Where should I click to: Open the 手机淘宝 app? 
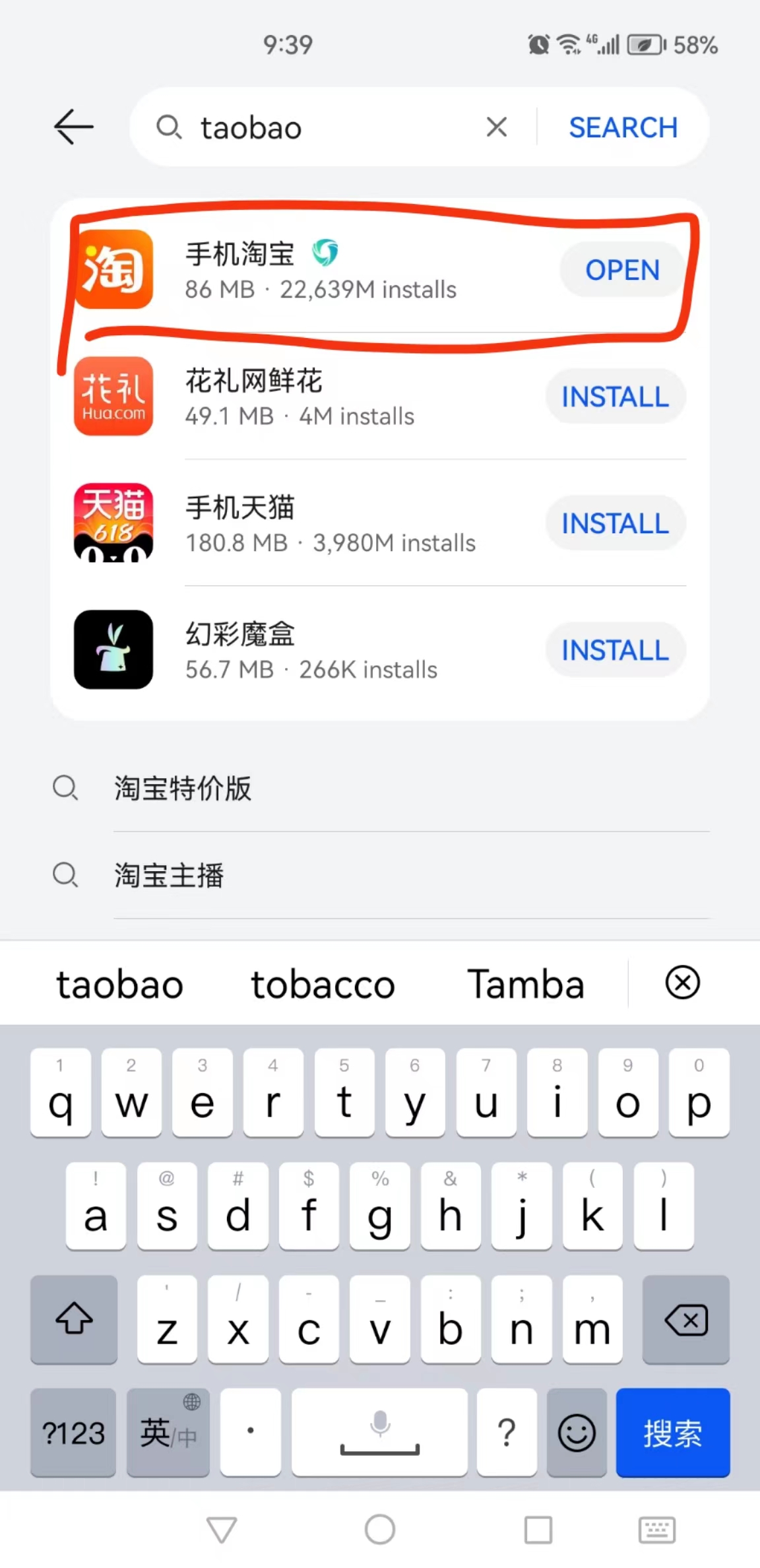621,270
